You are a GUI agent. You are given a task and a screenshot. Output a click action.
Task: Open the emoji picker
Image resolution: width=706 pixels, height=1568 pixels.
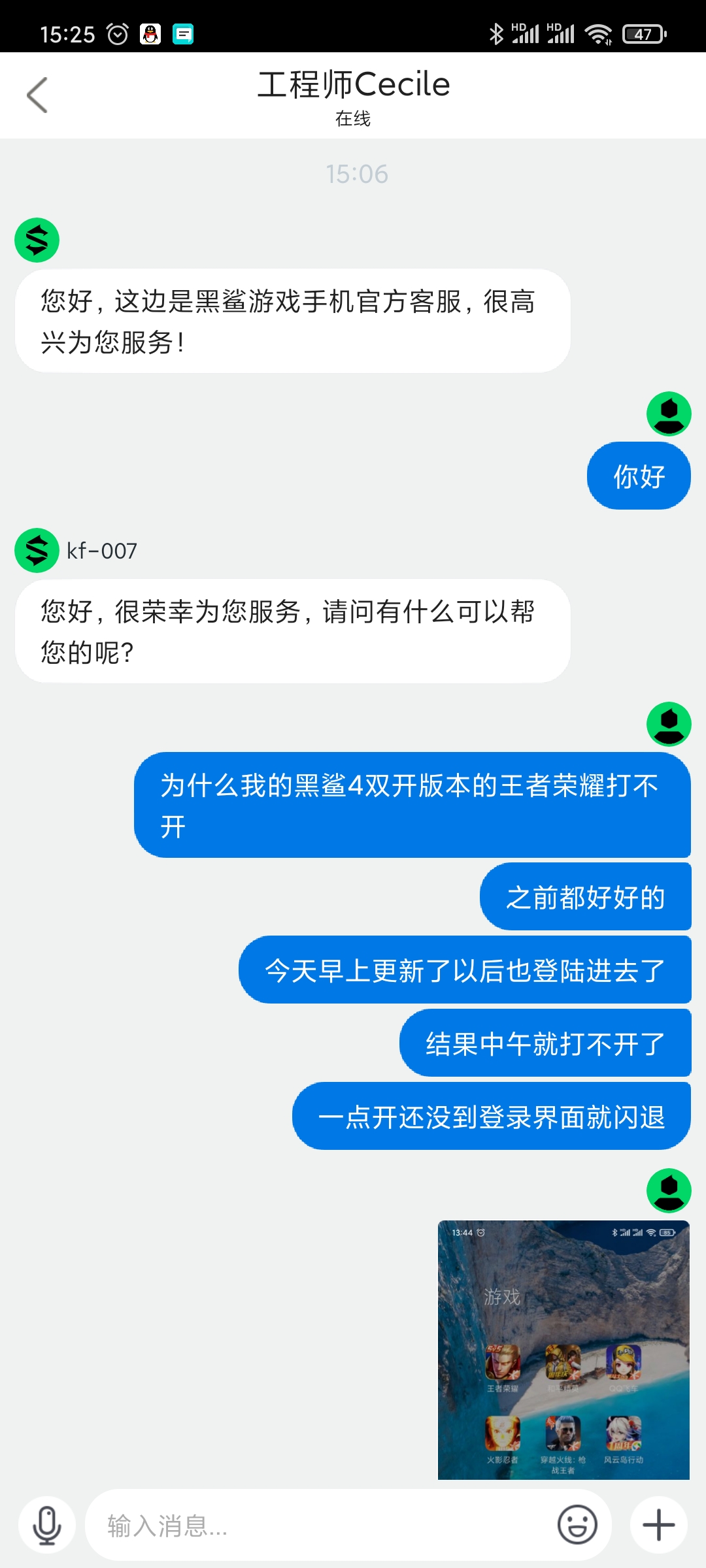click(x=577, y=1526)
